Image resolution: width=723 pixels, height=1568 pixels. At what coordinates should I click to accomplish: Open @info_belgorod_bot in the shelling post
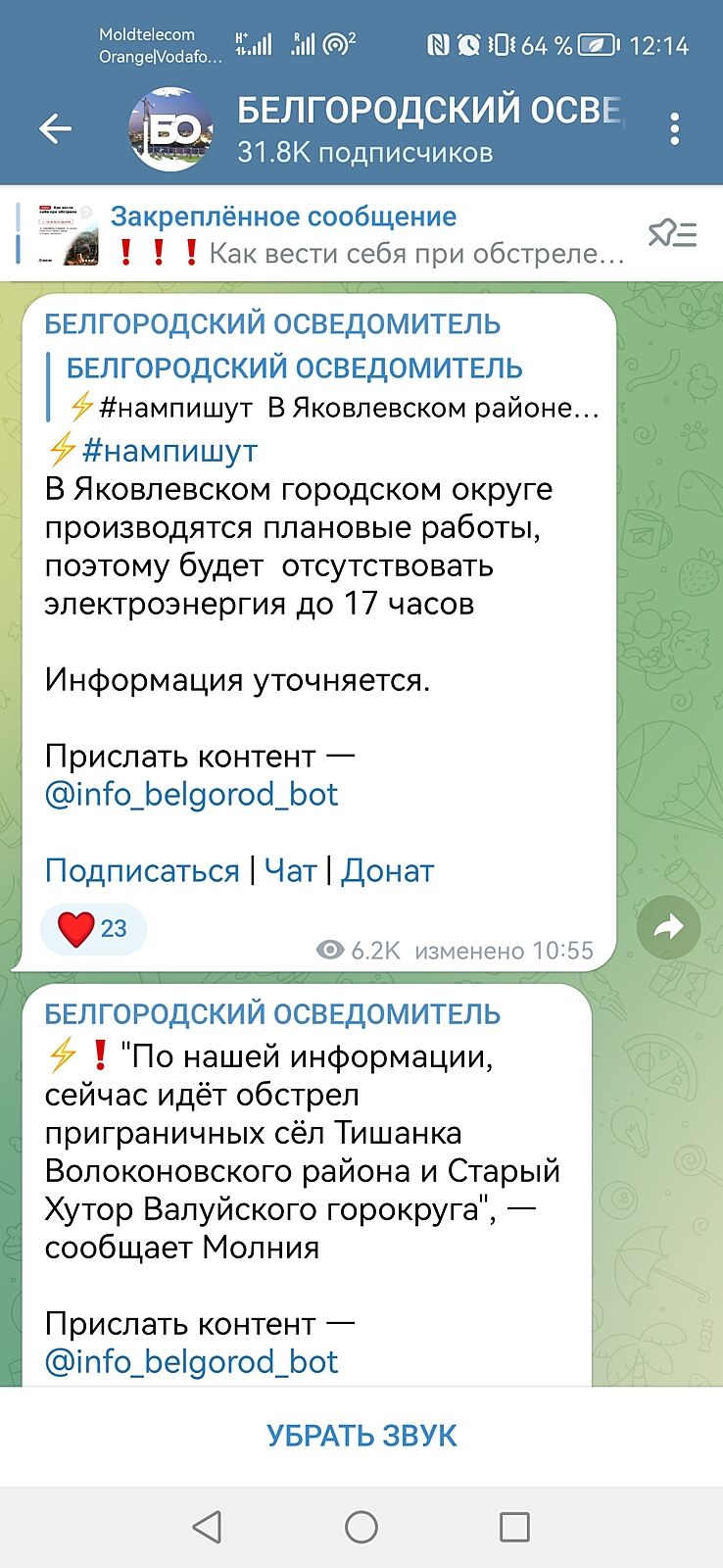point(191,1362)
